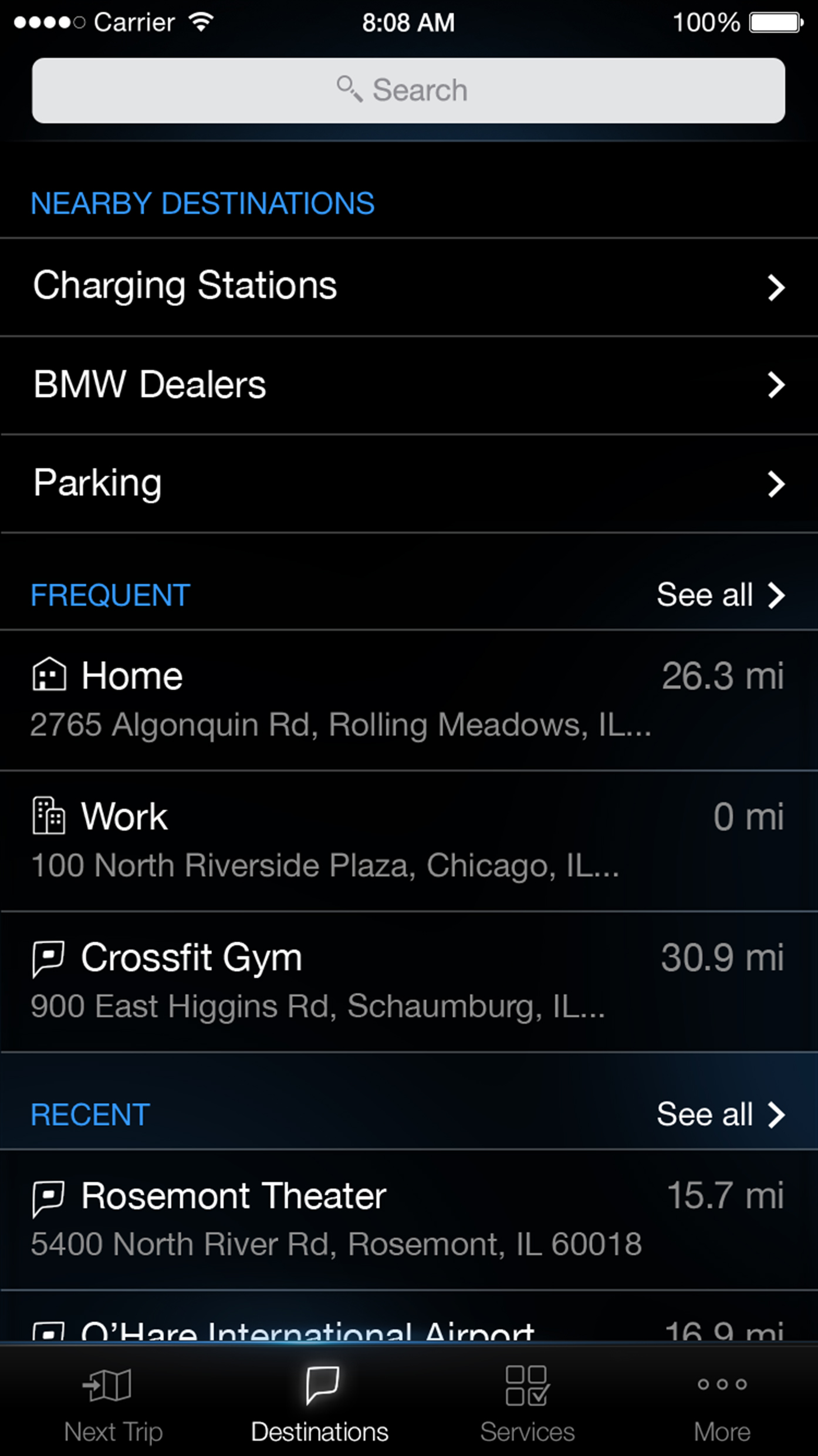Open nearby Parking destinations

point(408,484)
